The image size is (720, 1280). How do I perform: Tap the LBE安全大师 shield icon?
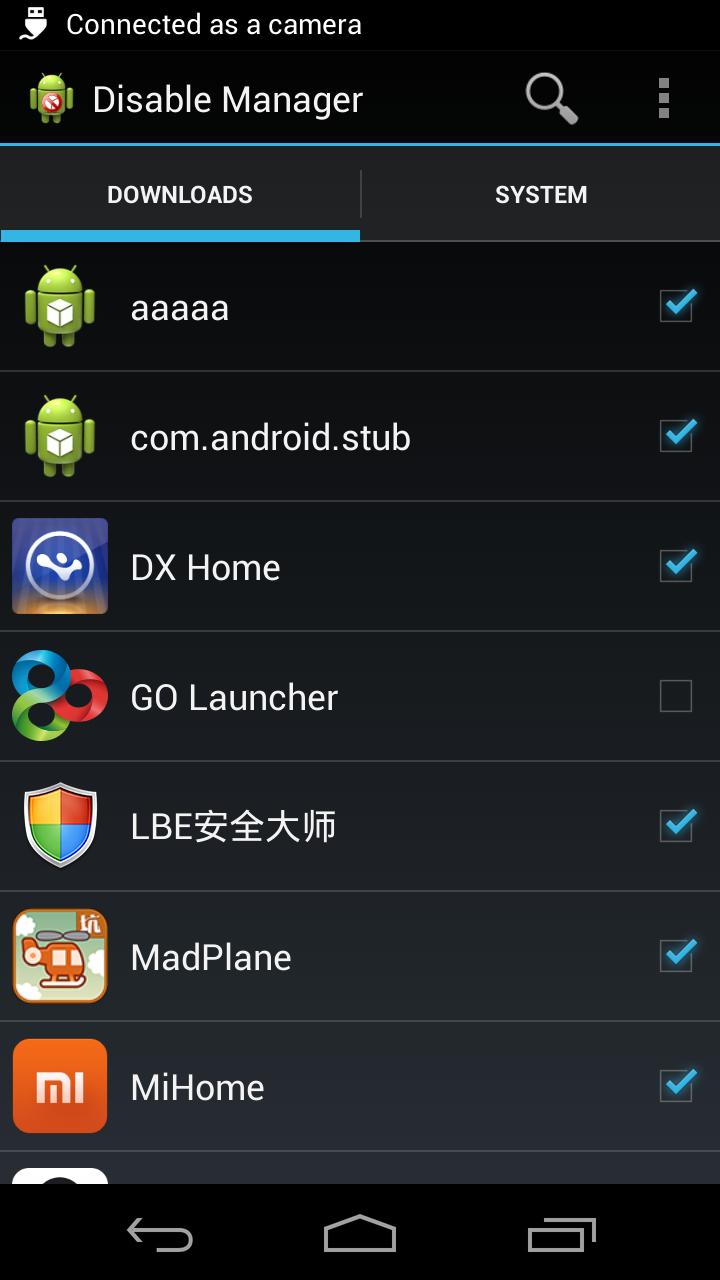pos(60,826)
